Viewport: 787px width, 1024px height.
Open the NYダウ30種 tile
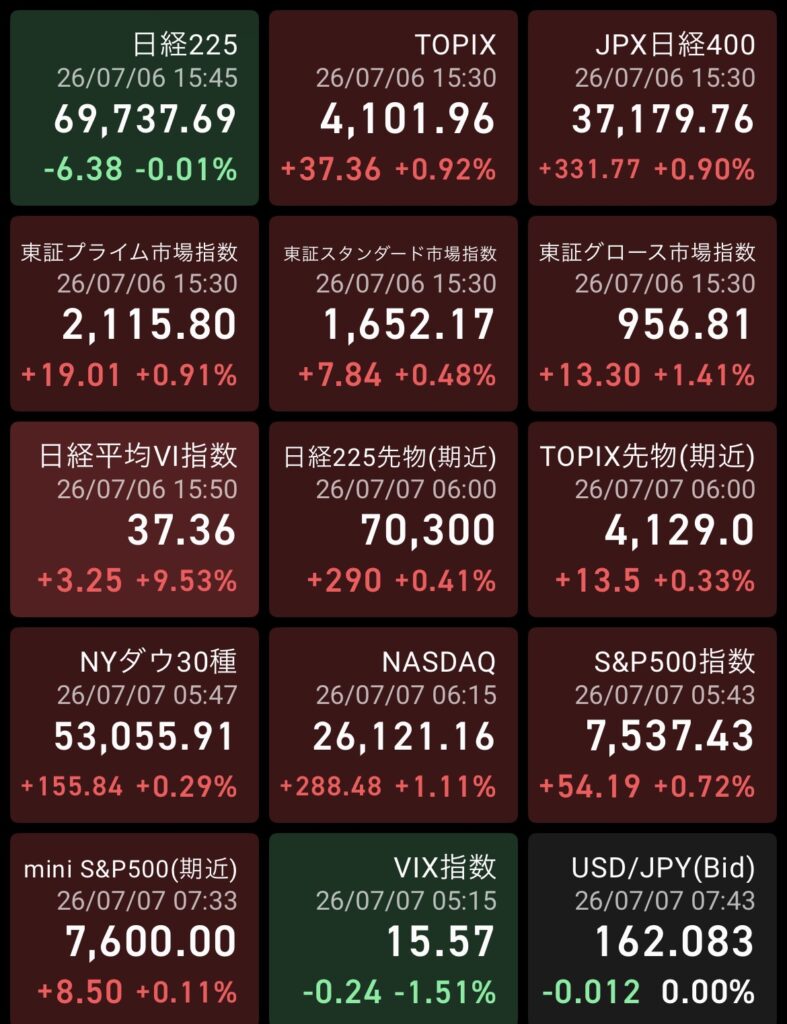pos(135,725)
